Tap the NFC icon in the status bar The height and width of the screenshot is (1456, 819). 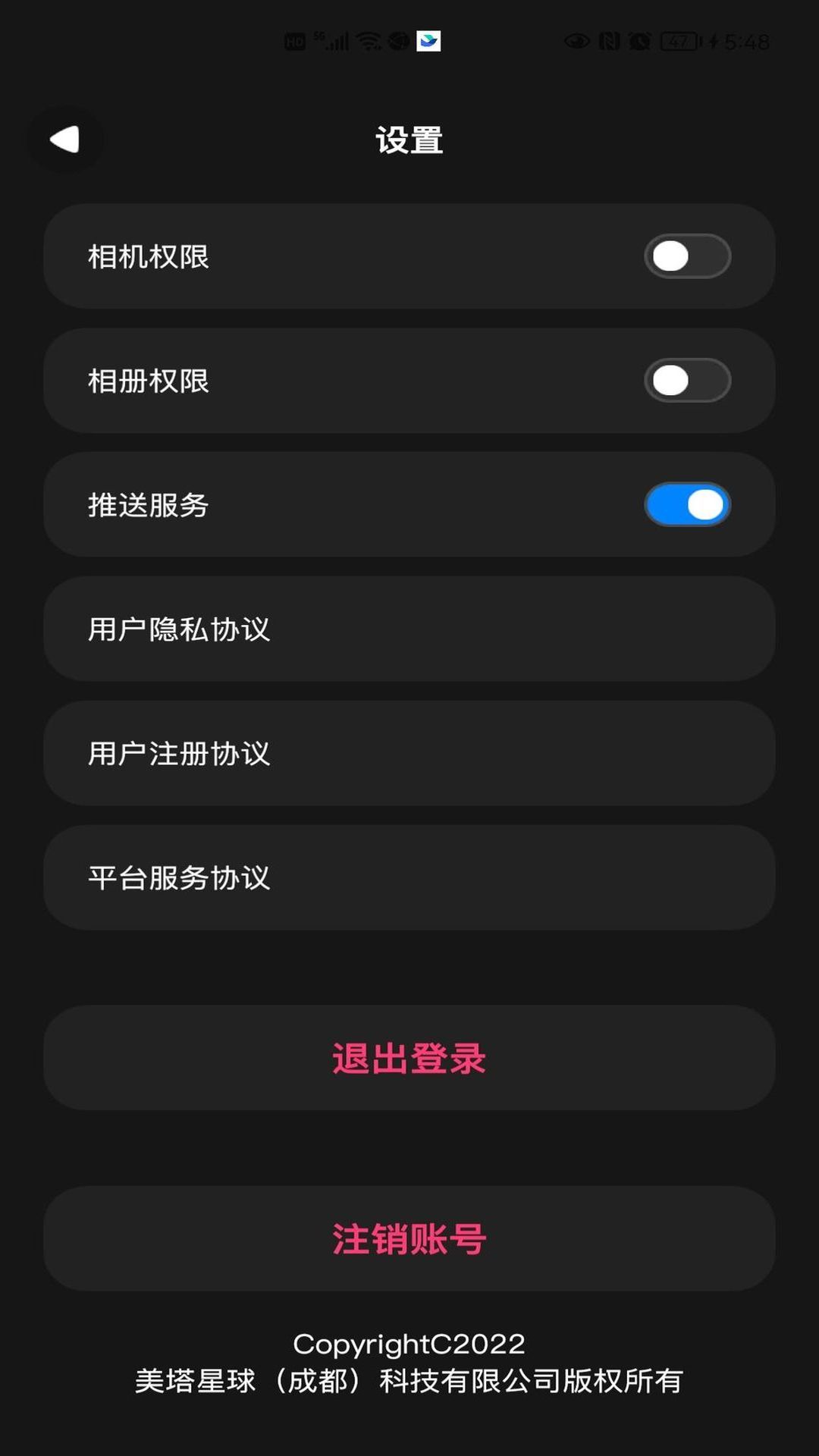611,42
